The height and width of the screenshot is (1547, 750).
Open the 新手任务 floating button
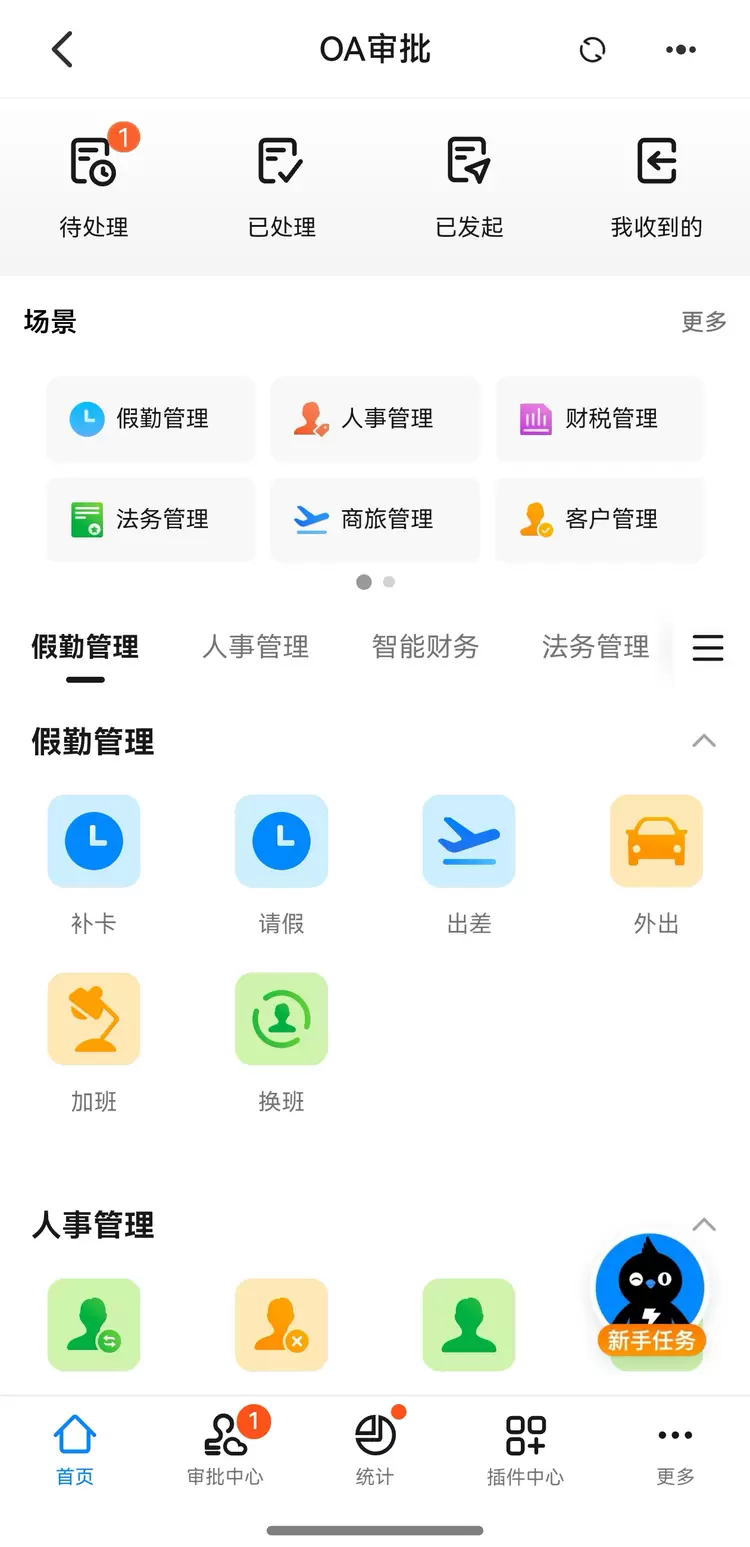coord(651,1296)
